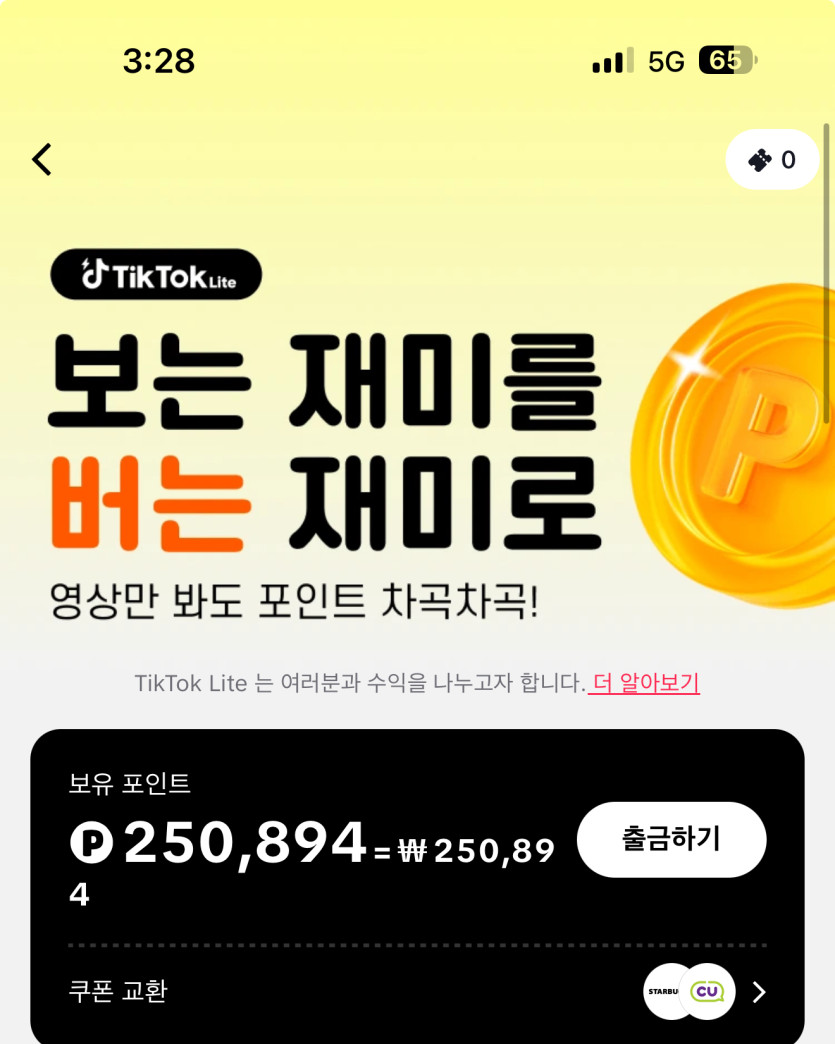Open the ticket counter showing 0
This screenshot has height=1044, width=835.
[772, 160]
